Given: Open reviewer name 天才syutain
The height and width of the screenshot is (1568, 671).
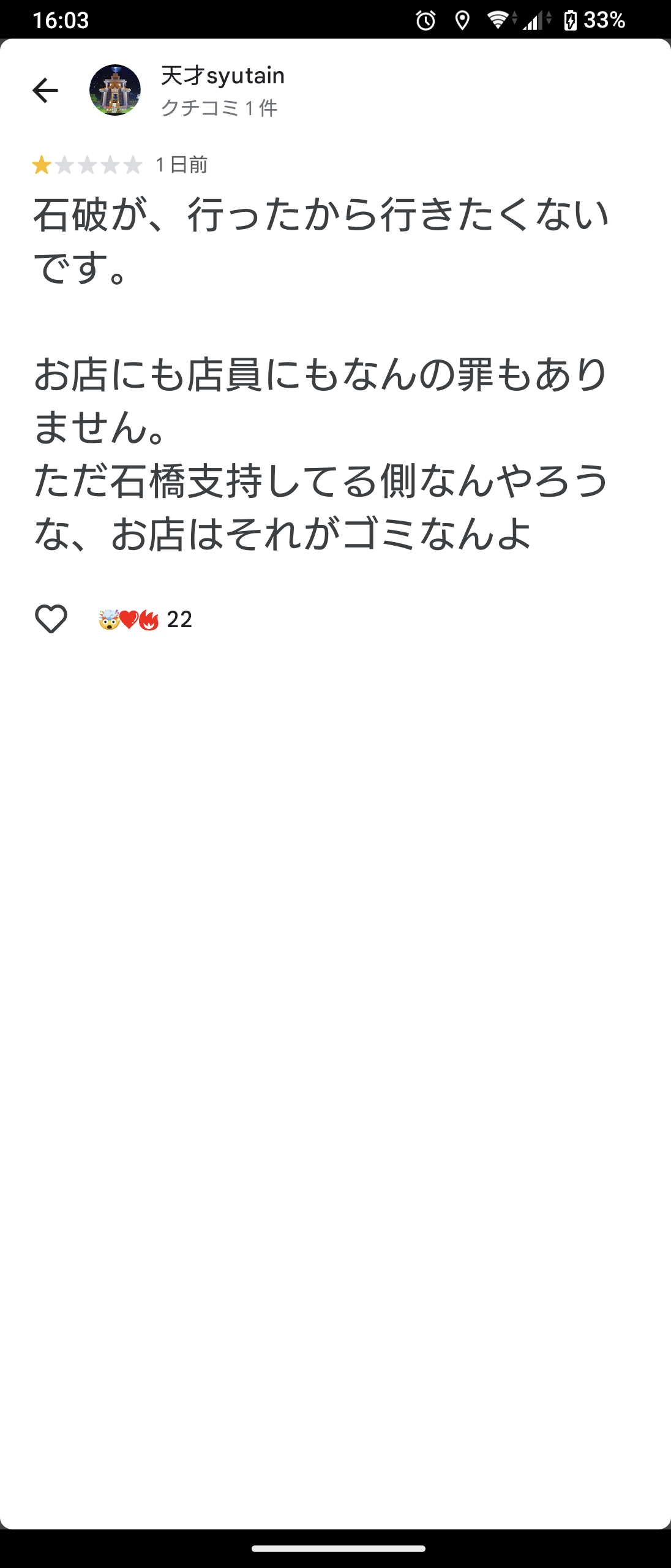Looking at the screenshot, I should point(223,76).
